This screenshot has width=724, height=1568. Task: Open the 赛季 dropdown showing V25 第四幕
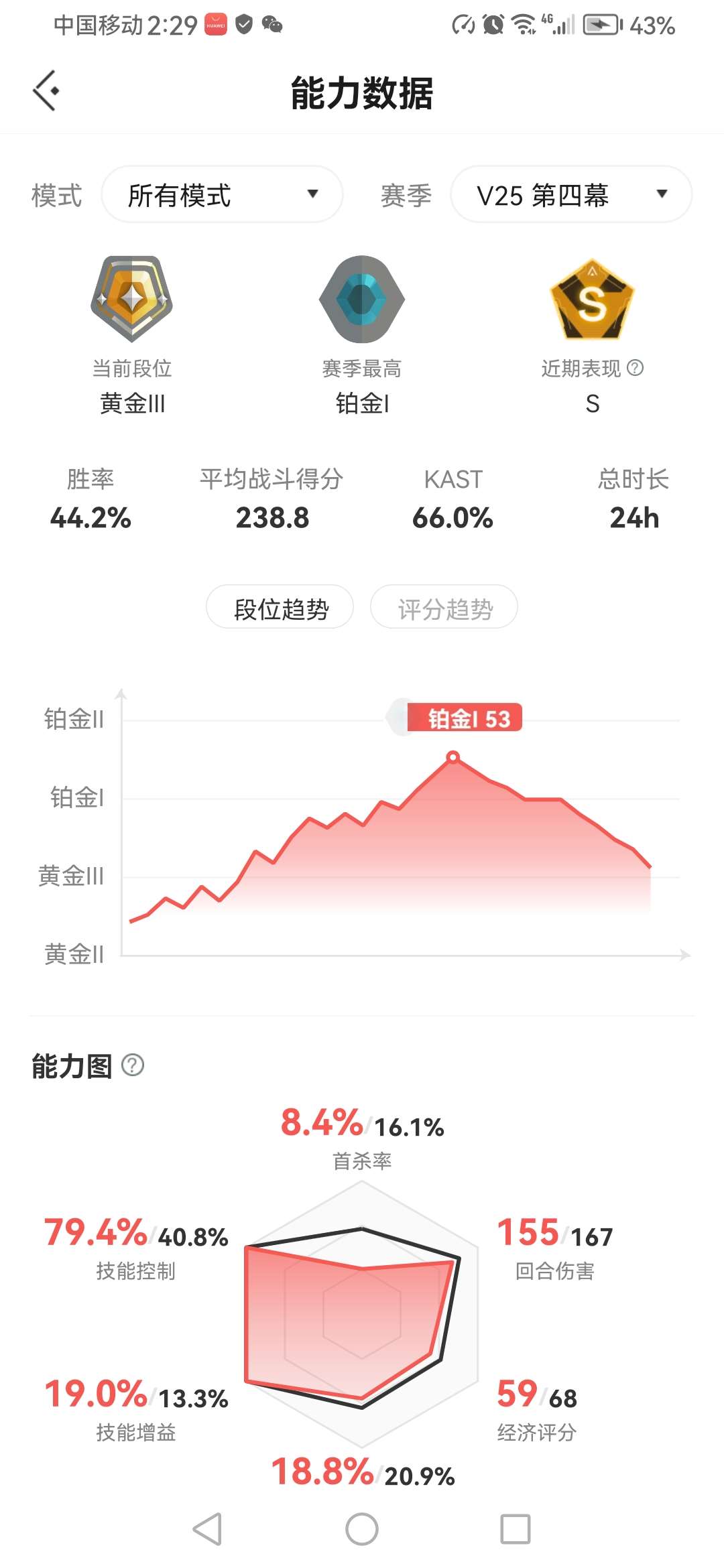[571, 194]
